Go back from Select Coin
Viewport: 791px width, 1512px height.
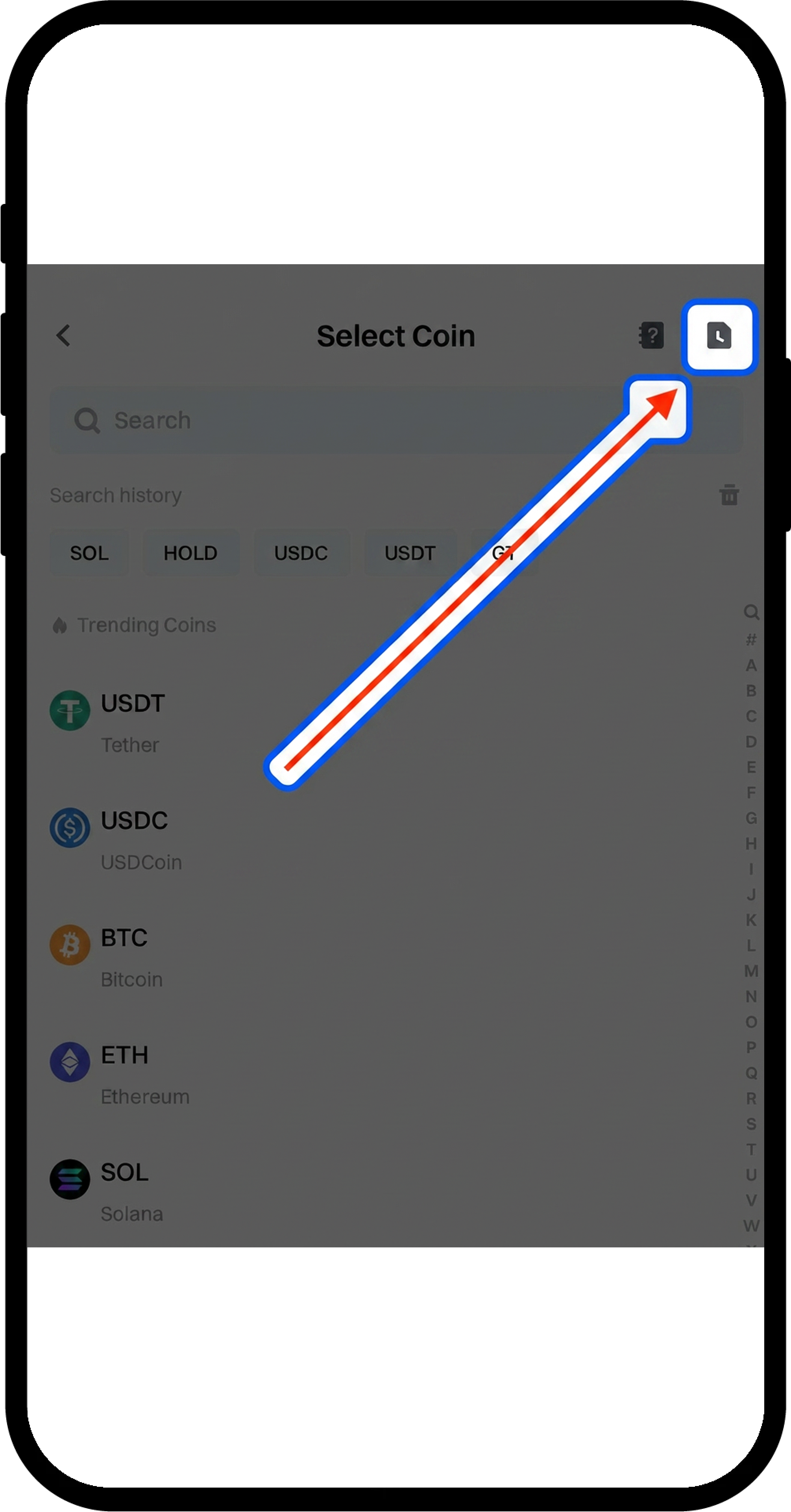pos(63,336)
